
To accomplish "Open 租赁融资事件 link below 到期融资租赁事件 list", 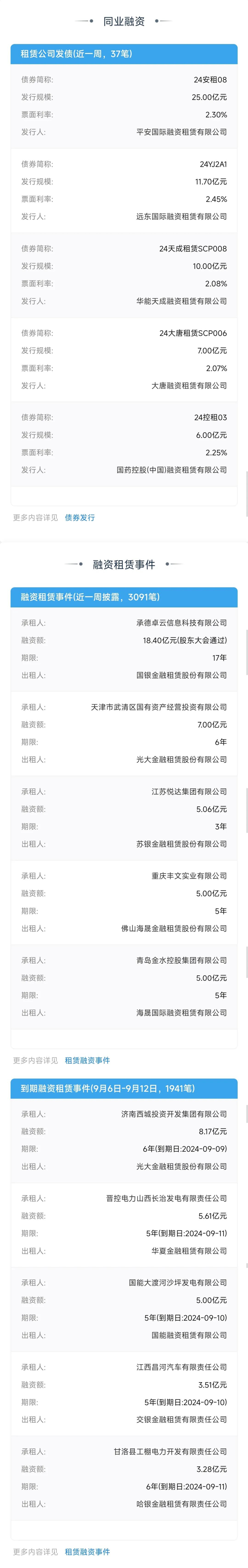I will tap(87, 1551).
